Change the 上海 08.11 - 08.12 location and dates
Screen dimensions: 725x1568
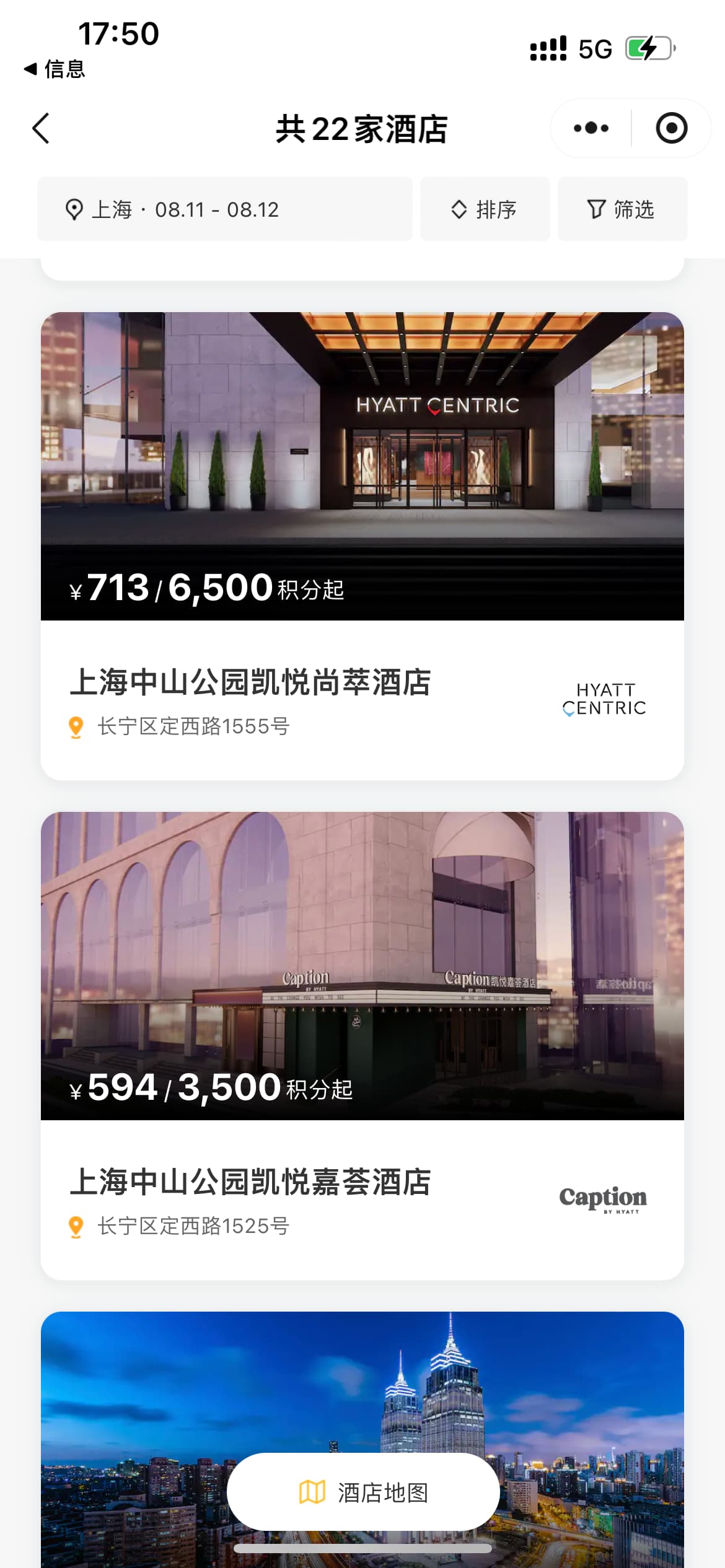click(224, 209)
